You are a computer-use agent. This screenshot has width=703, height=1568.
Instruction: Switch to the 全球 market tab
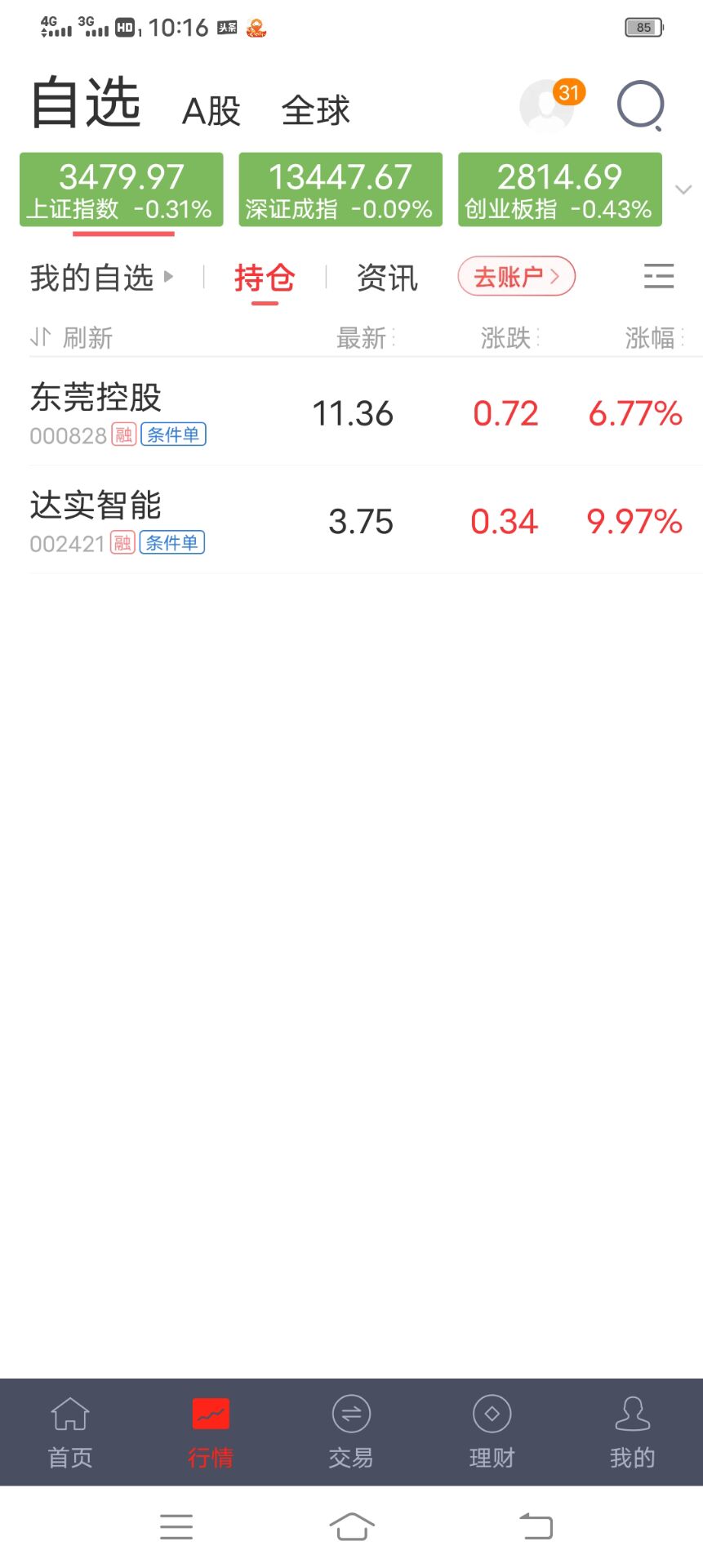[x=315, y=109]
